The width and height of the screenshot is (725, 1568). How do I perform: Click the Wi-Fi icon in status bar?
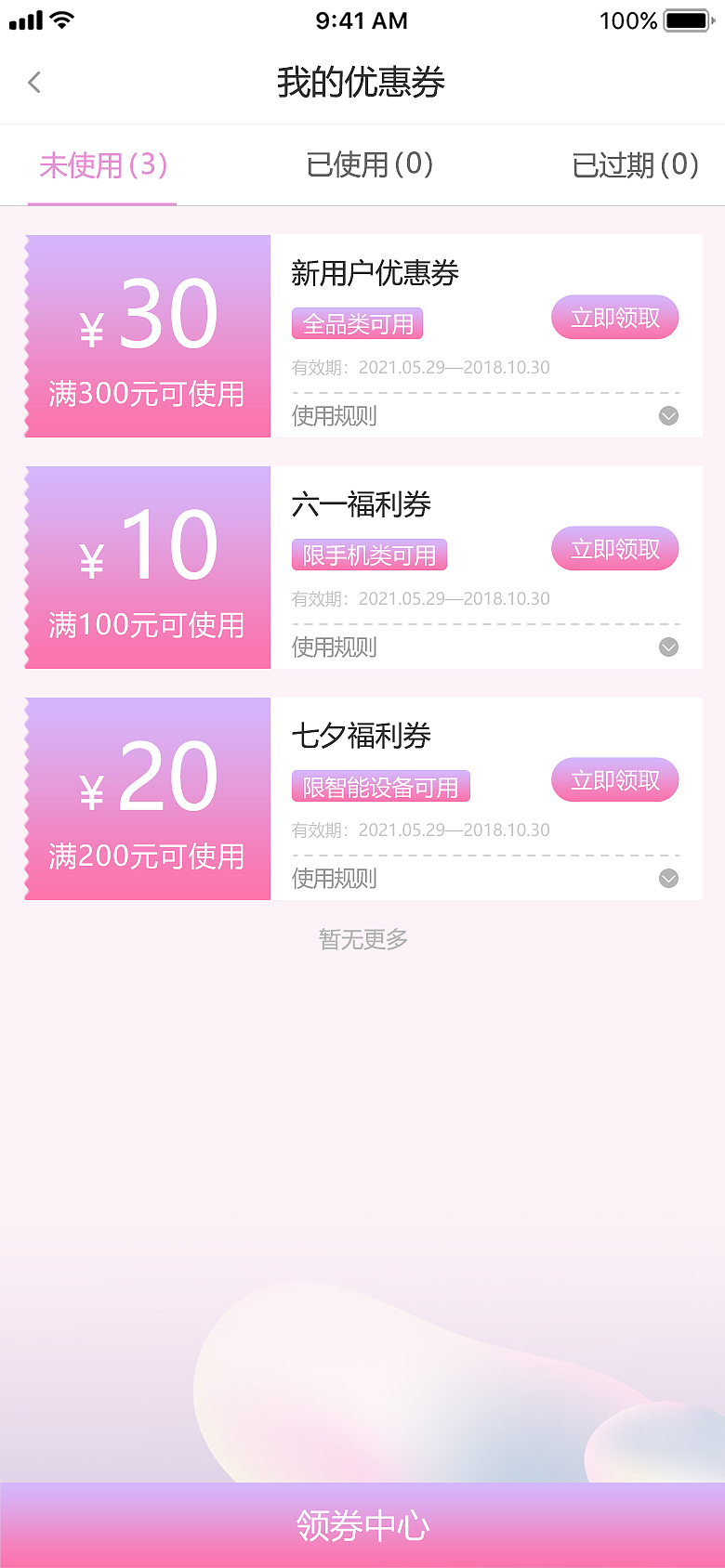click(60, 19)
